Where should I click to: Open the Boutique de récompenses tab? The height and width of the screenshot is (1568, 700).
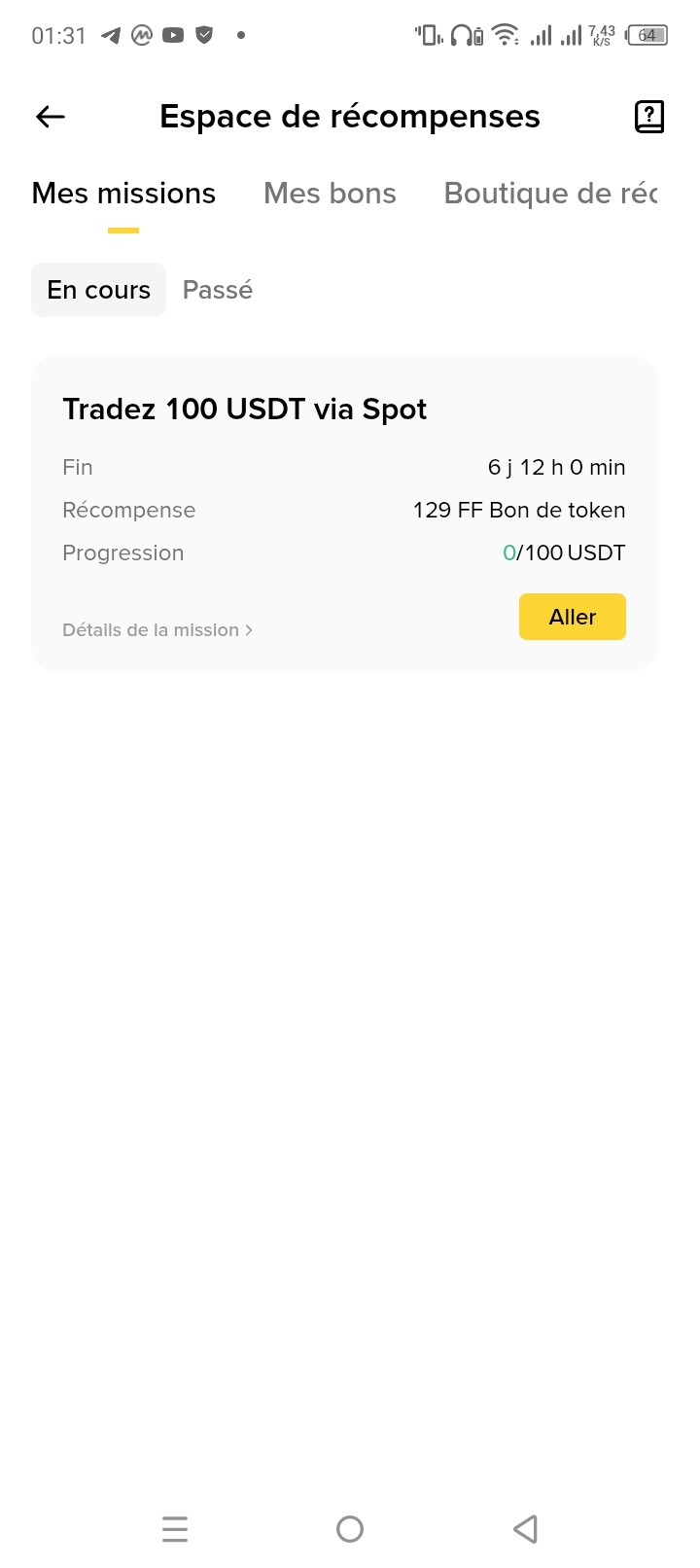(x=550, y=194)
